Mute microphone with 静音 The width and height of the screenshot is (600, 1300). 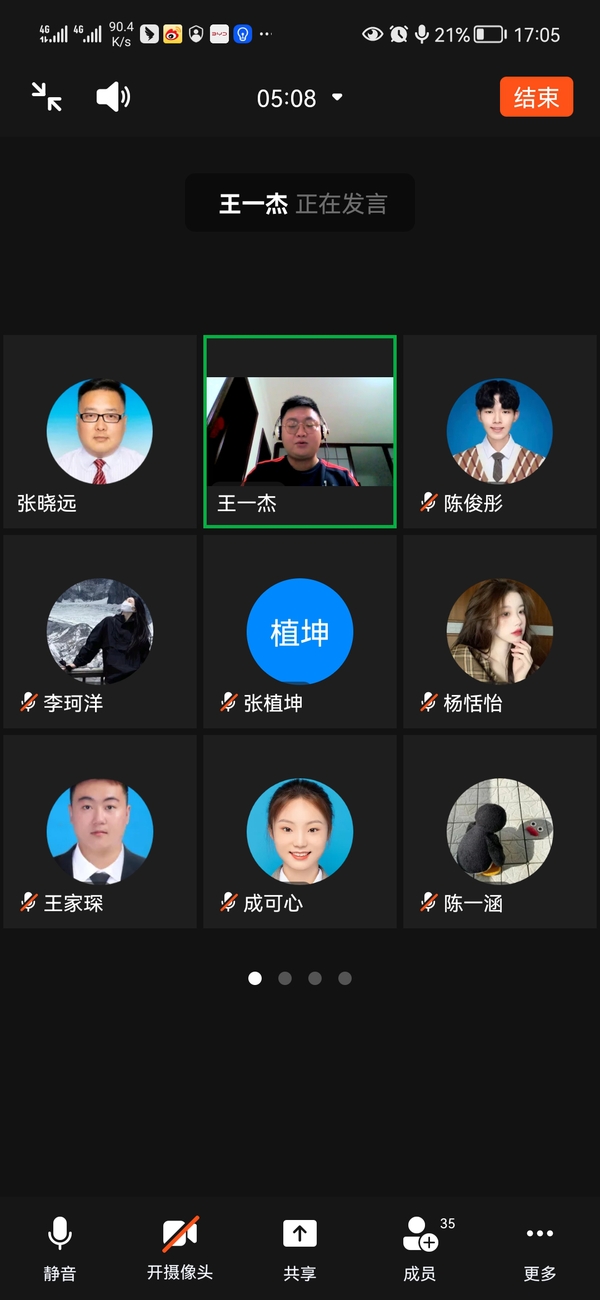(60, 1248)
